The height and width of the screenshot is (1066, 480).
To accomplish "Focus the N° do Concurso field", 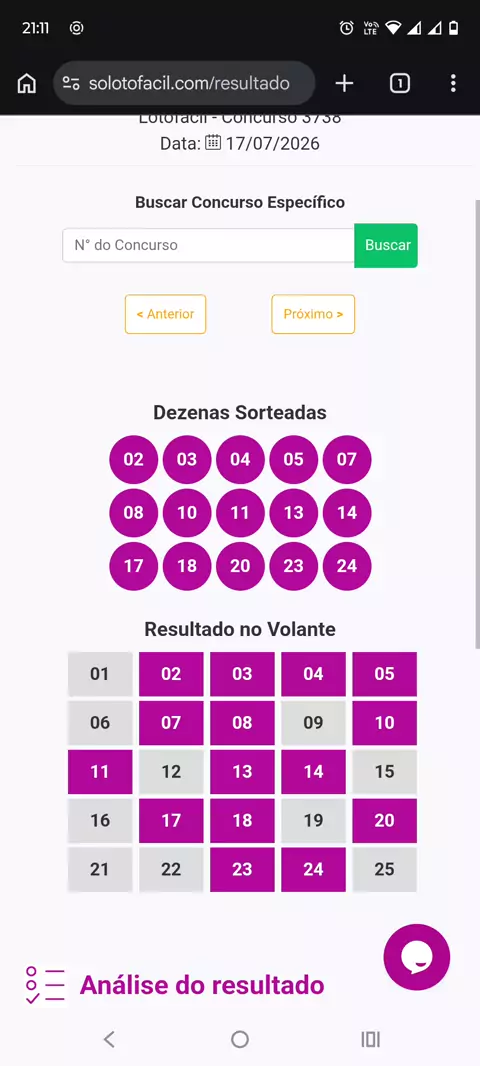I will pos(209,245).
